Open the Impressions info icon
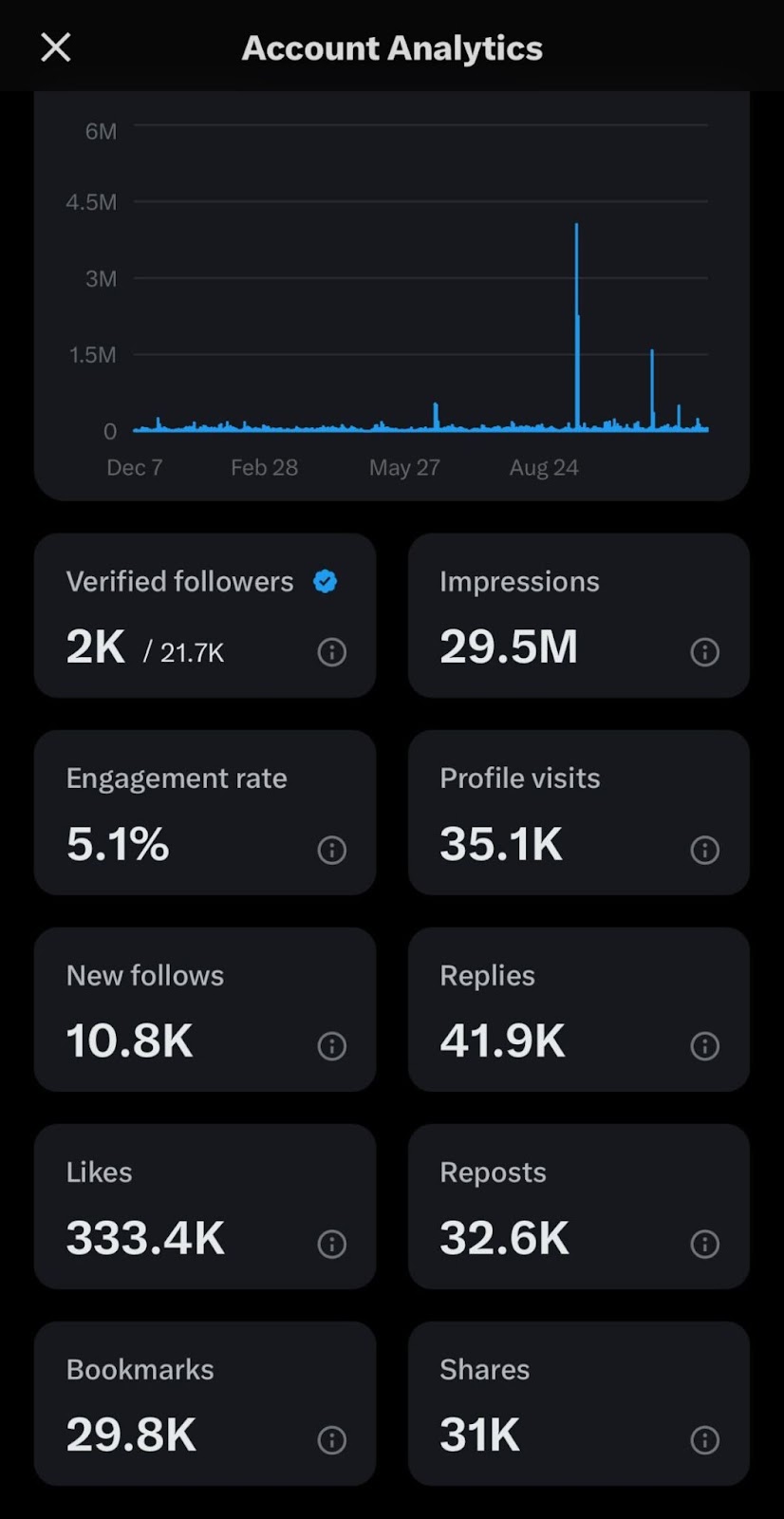Image resolution: width=784 pixels, height=1519 pixels. click(704, 652)
